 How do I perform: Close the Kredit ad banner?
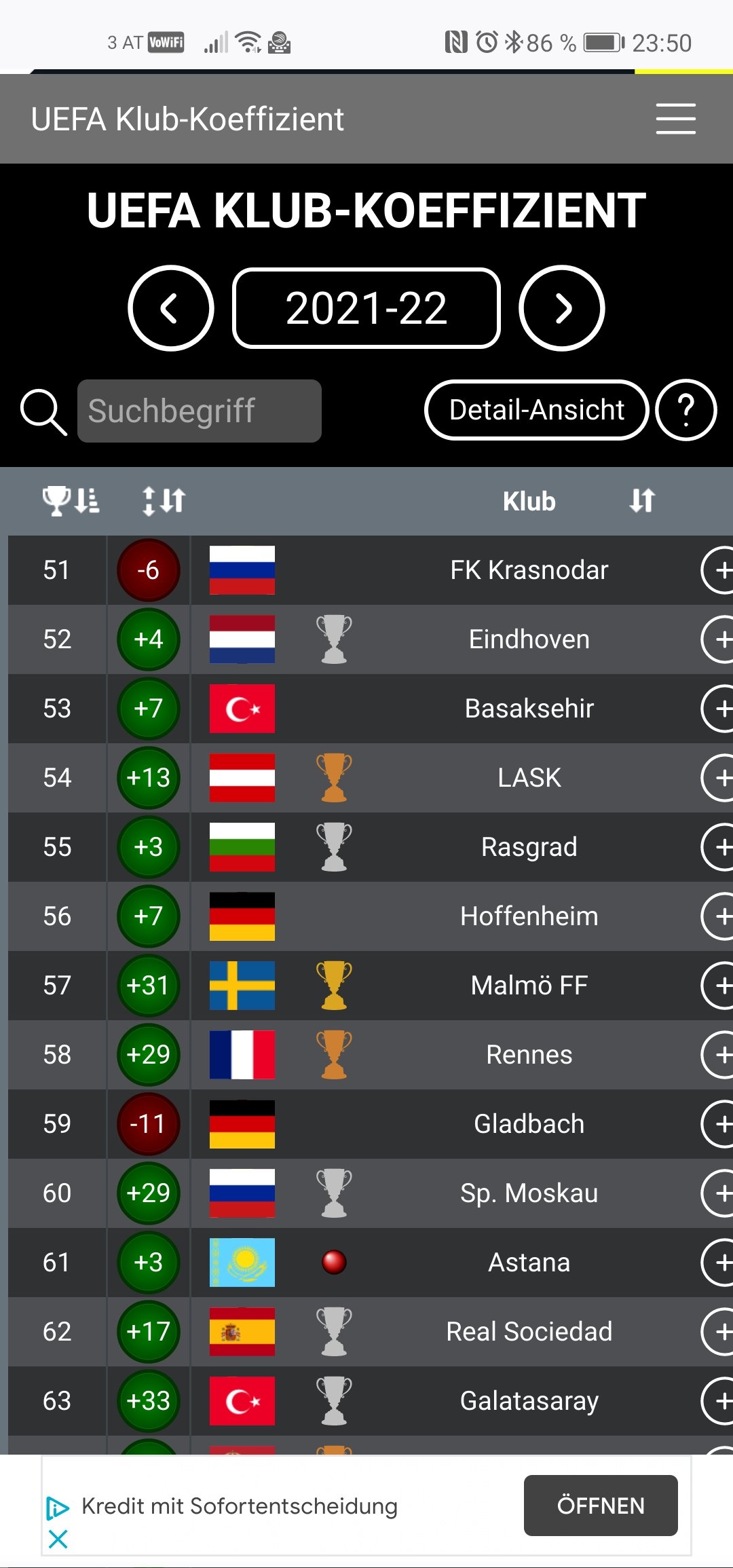point(58,1539)
